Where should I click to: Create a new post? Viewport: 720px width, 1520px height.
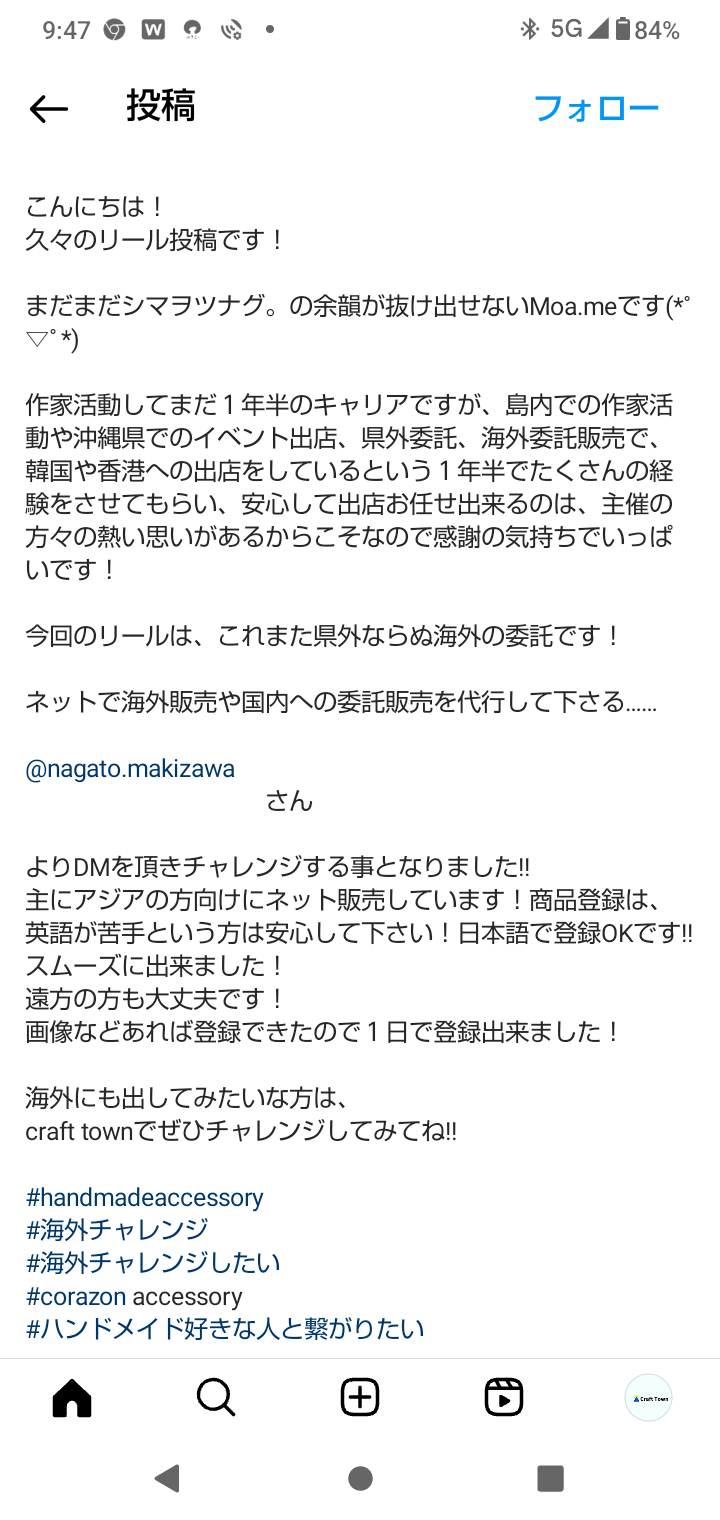tap(360, 1397)
